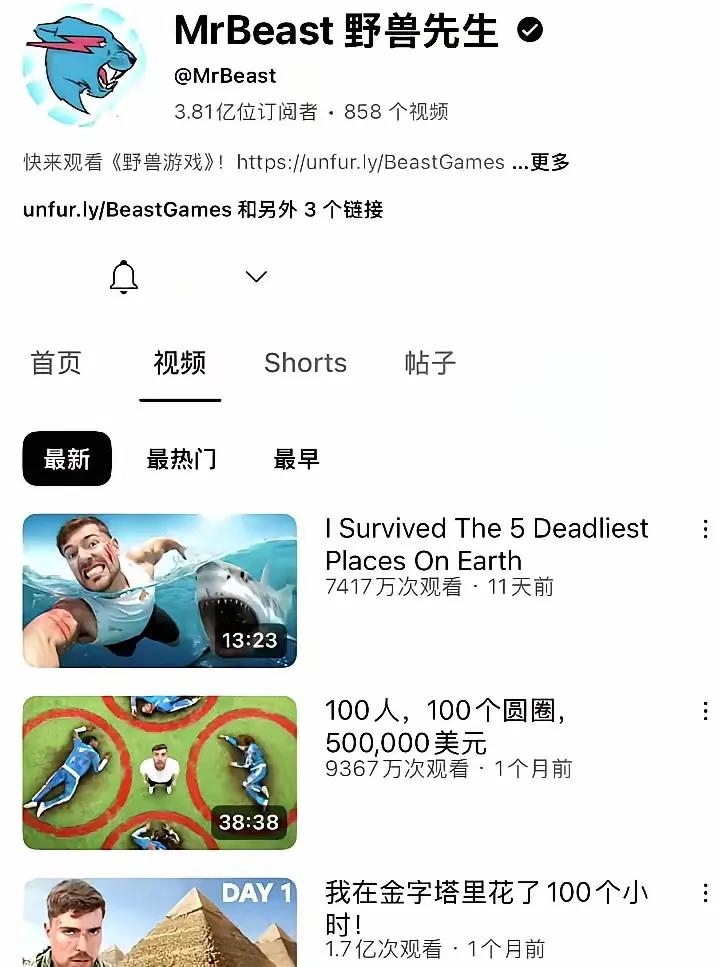Play the 100人，100个圆圈 video
Image resolution: width=720 pixels, height=967 pixels.
[160, 772]
